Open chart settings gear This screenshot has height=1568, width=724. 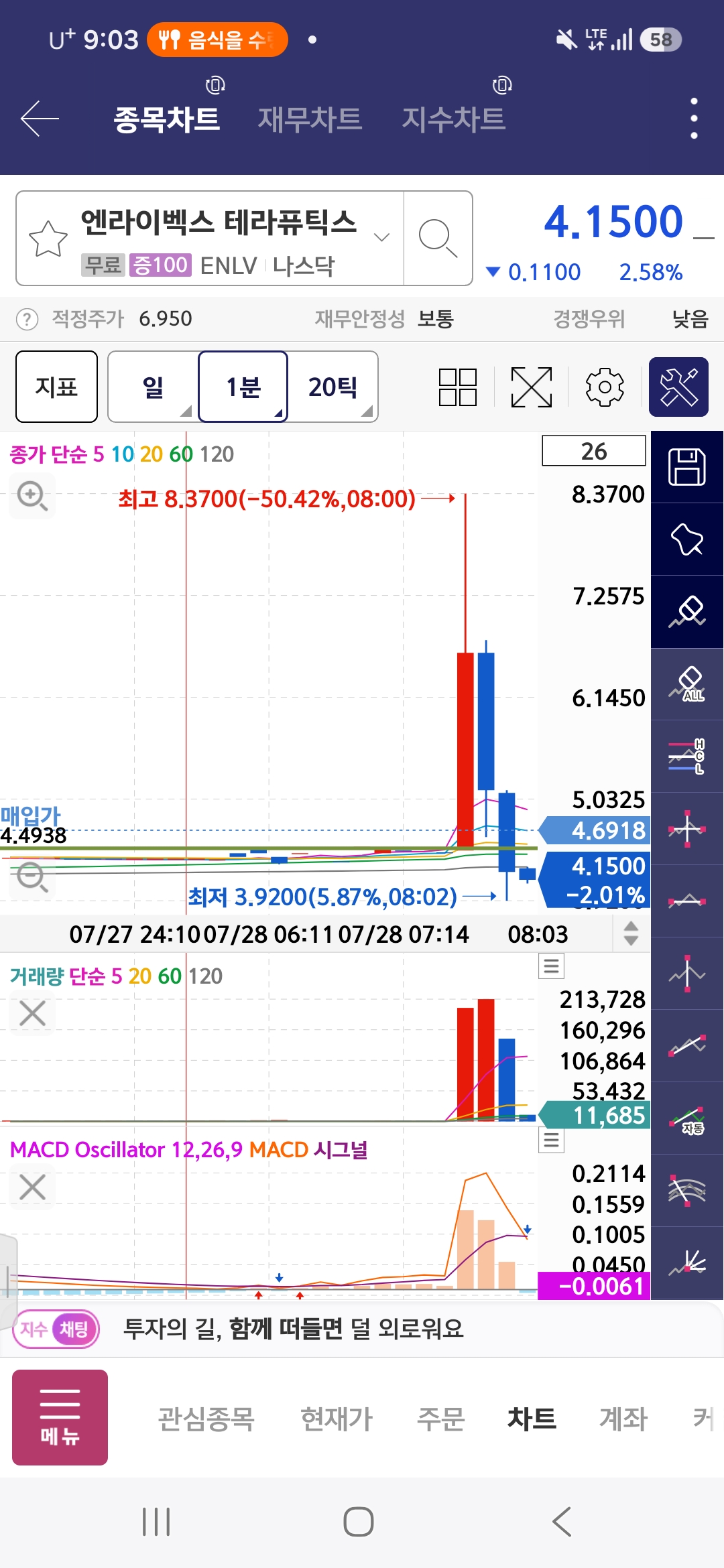tap(605, 387)
